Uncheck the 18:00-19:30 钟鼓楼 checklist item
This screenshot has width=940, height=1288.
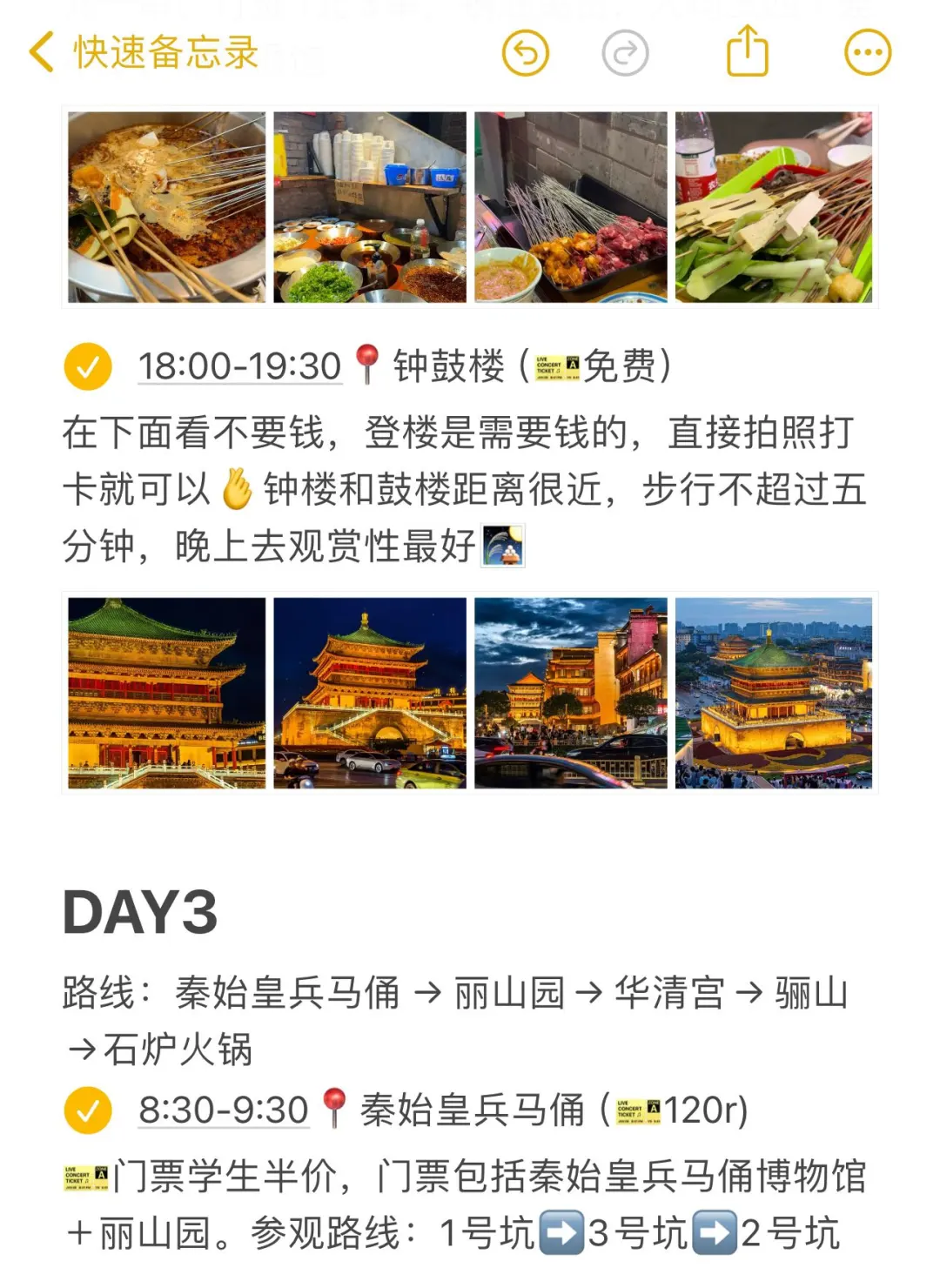pyautogui.click(x=88, y=366)
